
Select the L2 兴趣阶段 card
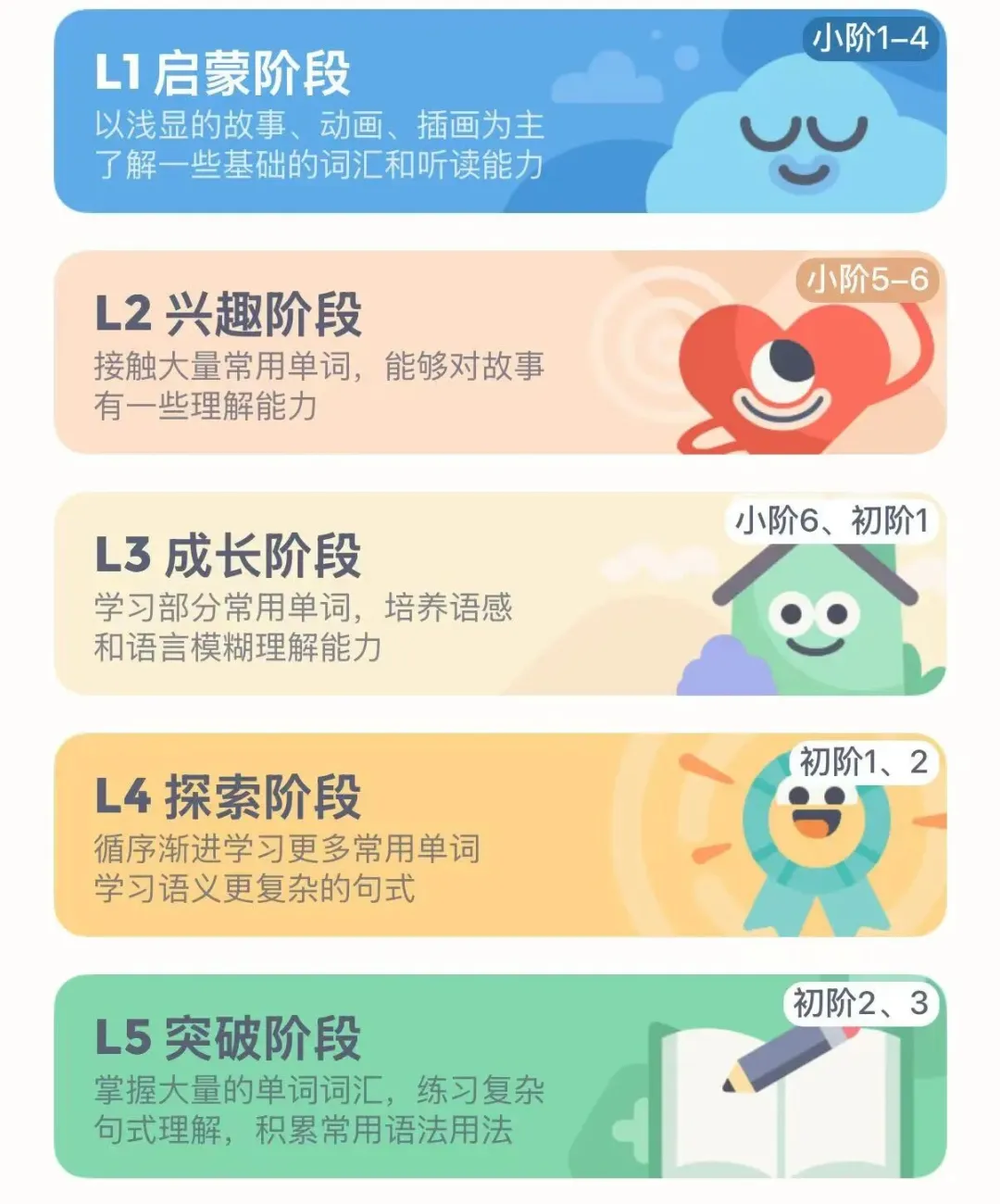click(500, 354)
